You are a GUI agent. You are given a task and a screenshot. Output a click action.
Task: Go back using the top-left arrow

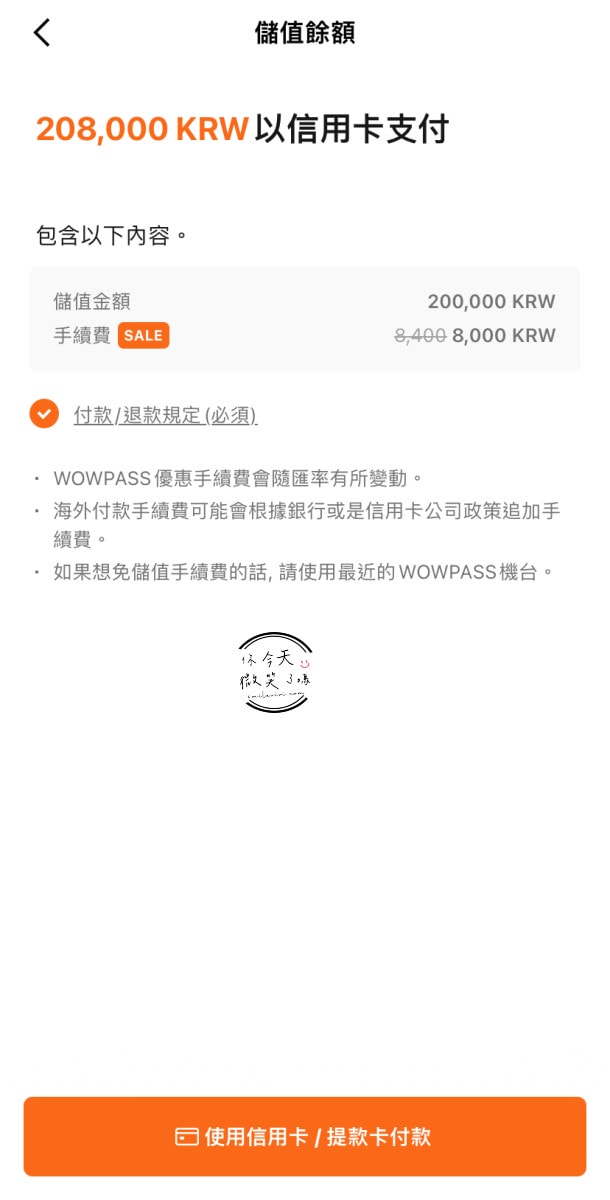(x=41, y=32)
